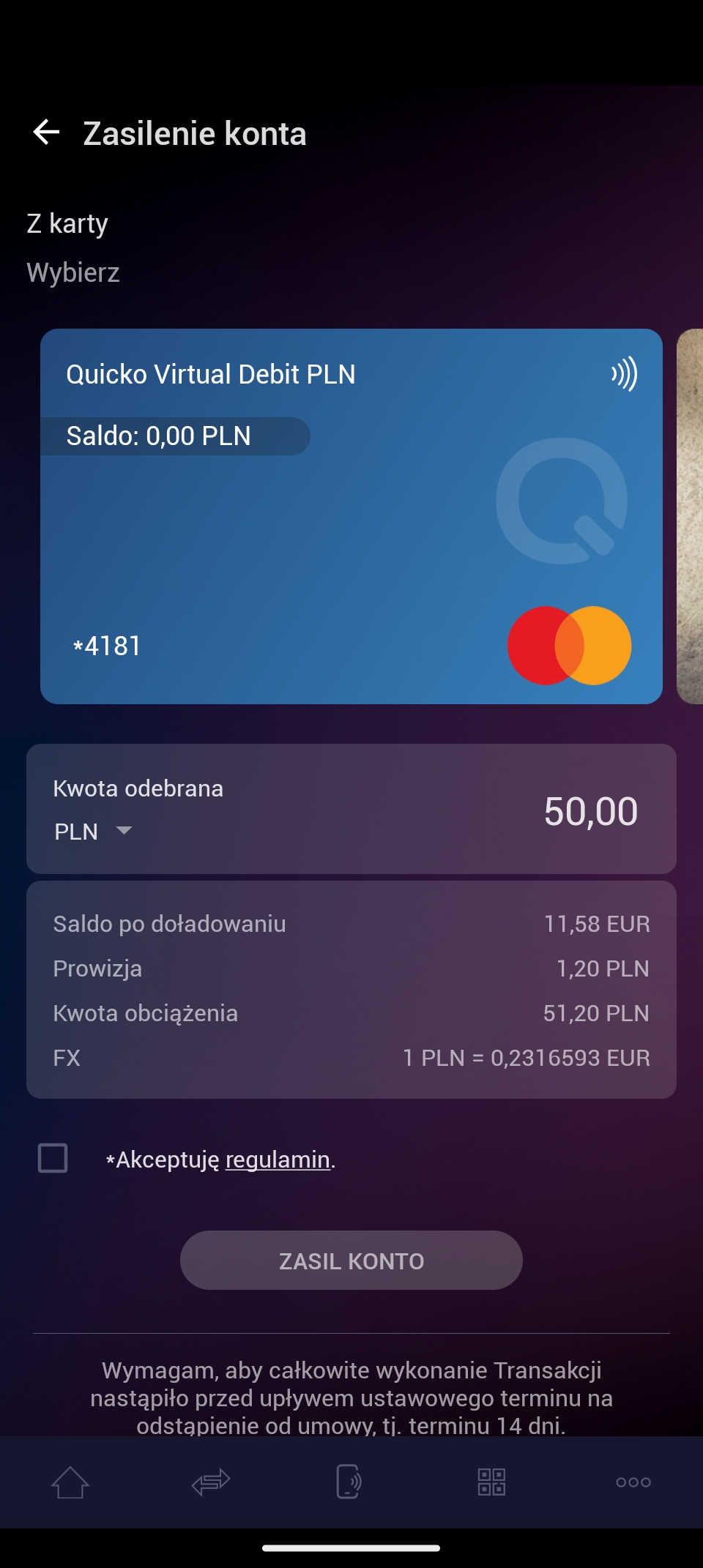Viewport: 703px width, 1568px height.
Task: Go back from Zasilenie konta
Action: pyautogui.click(x=46, y=132)
